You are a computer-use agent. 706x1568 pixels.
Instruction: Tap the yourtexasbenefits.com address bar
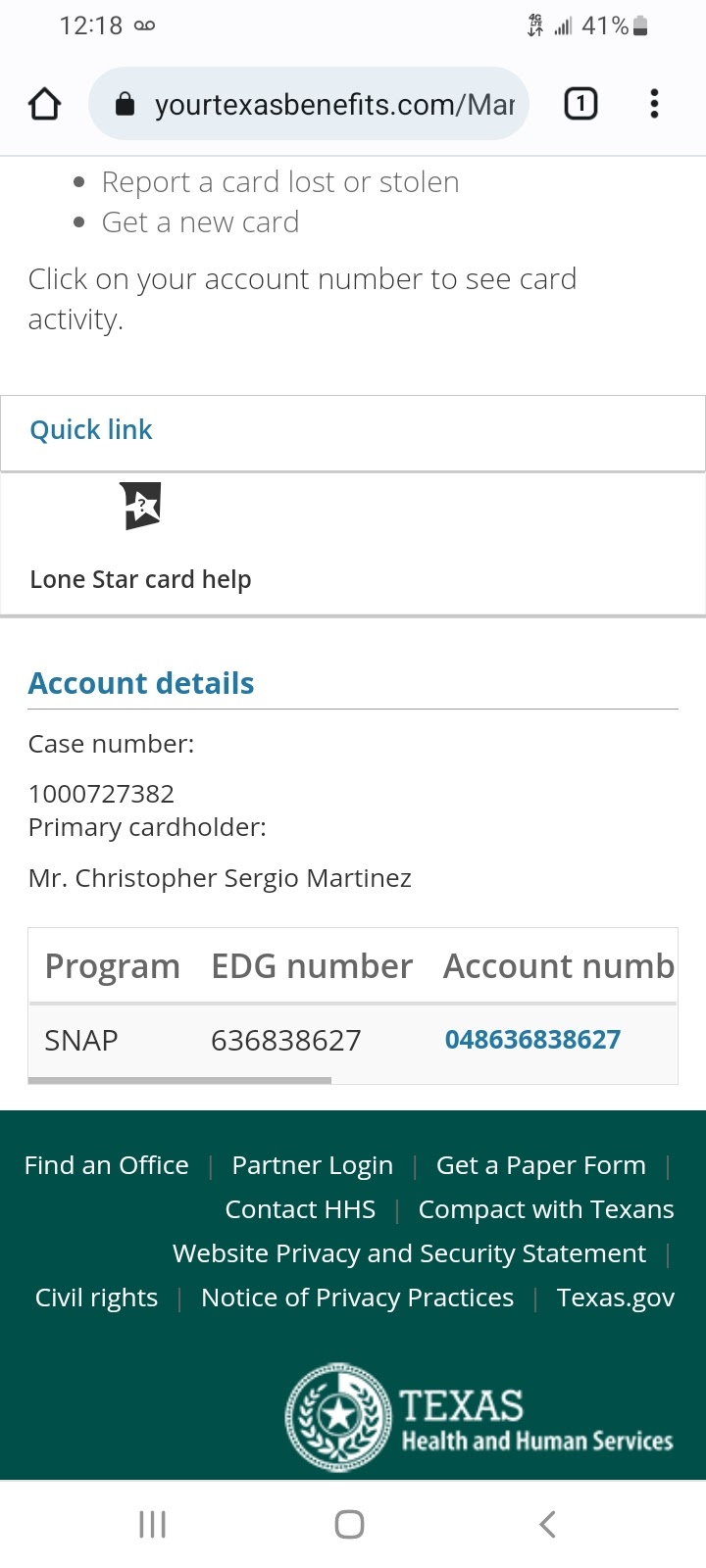pyautogui.click(x=309, y=104)
